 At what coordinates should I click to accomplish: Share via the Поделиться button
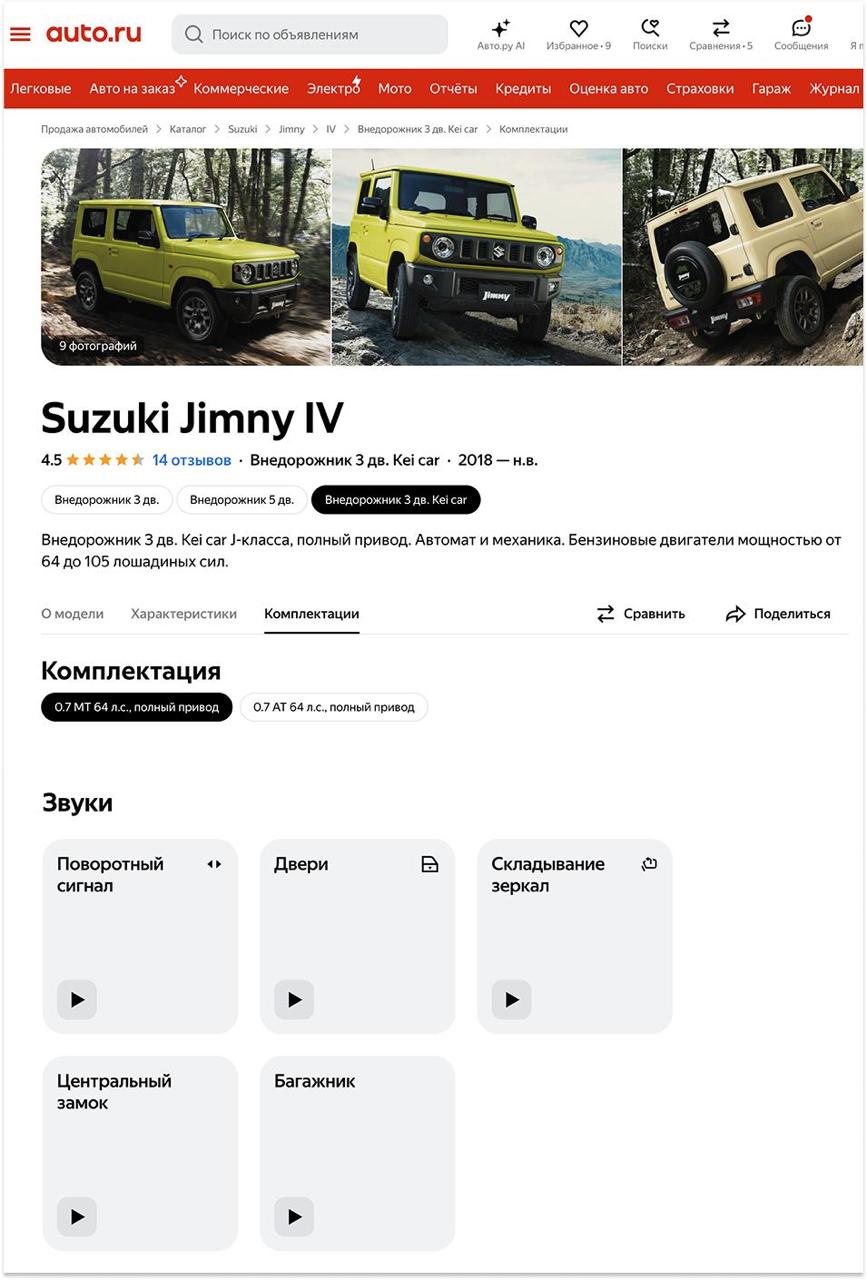778,614
